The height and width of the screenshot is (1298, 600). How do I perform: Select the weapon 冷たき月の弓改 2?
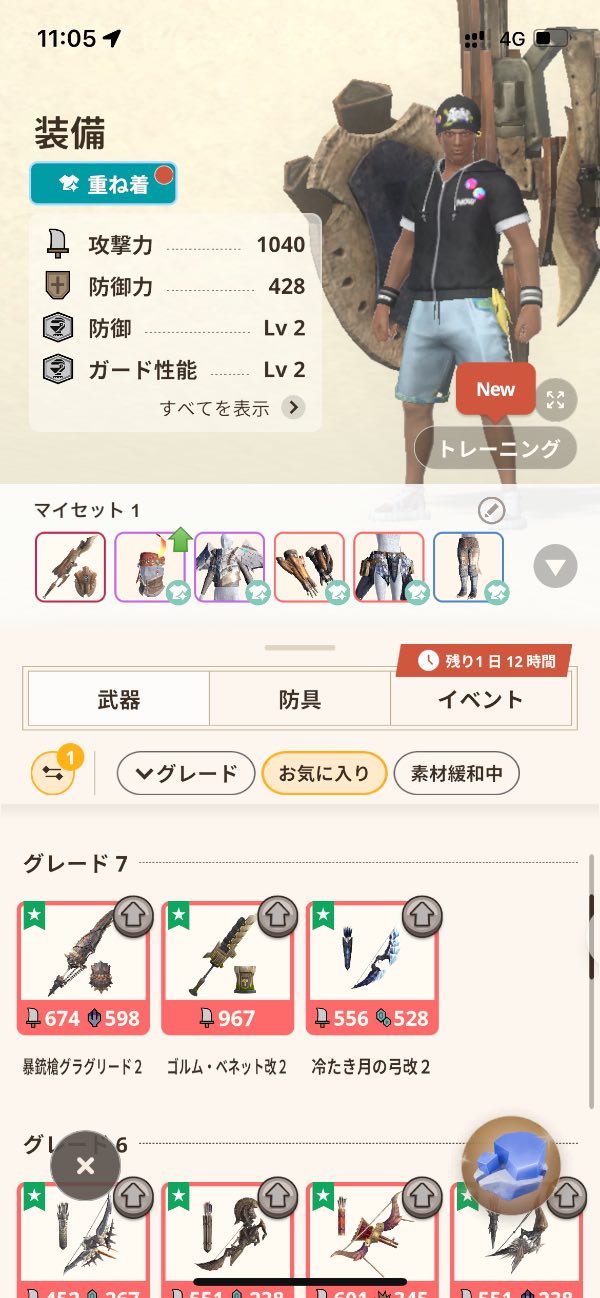pos(371,968)
